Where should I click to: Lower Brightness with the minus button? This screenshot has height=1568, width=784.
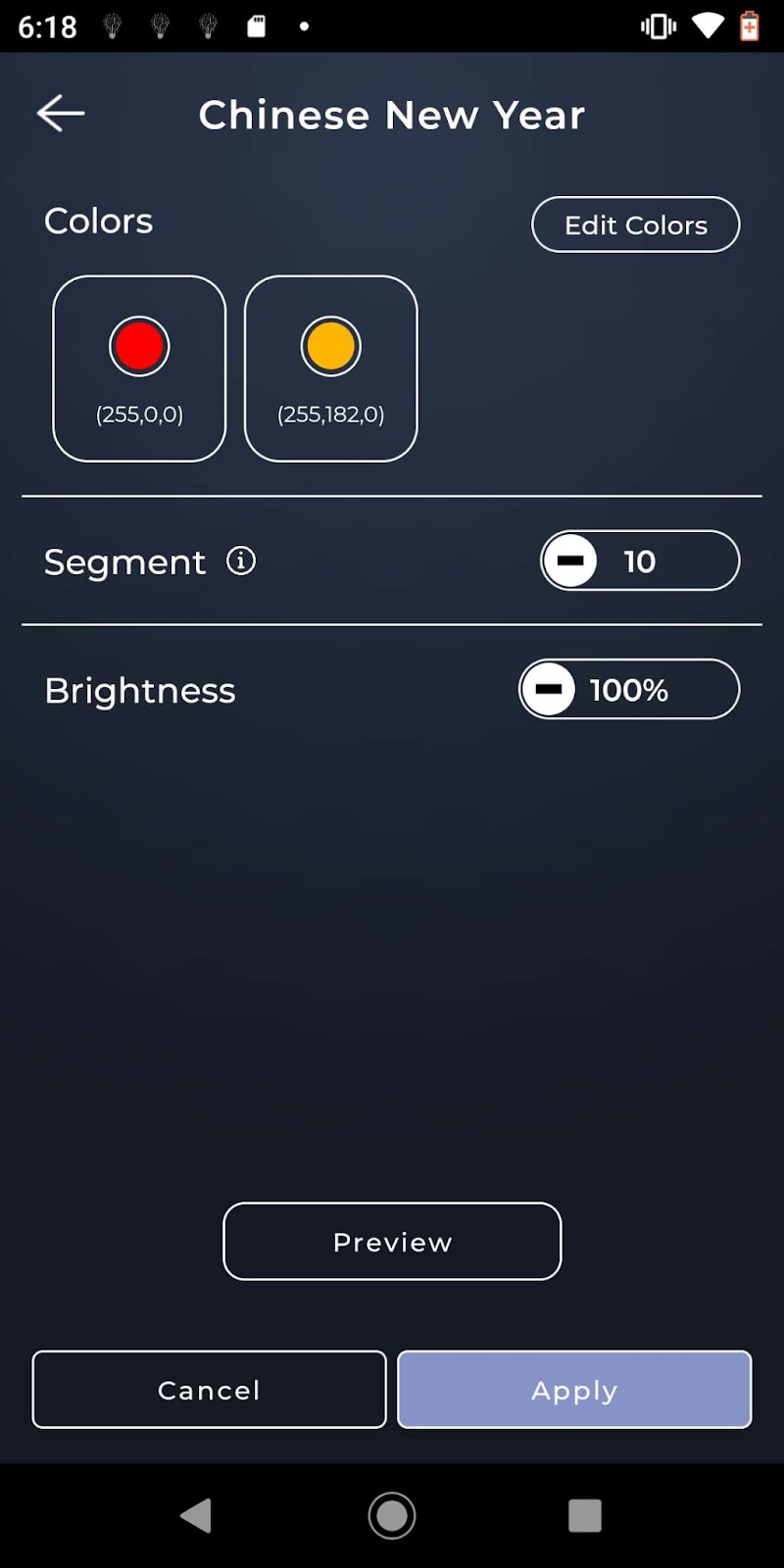(x=549, y=689)
